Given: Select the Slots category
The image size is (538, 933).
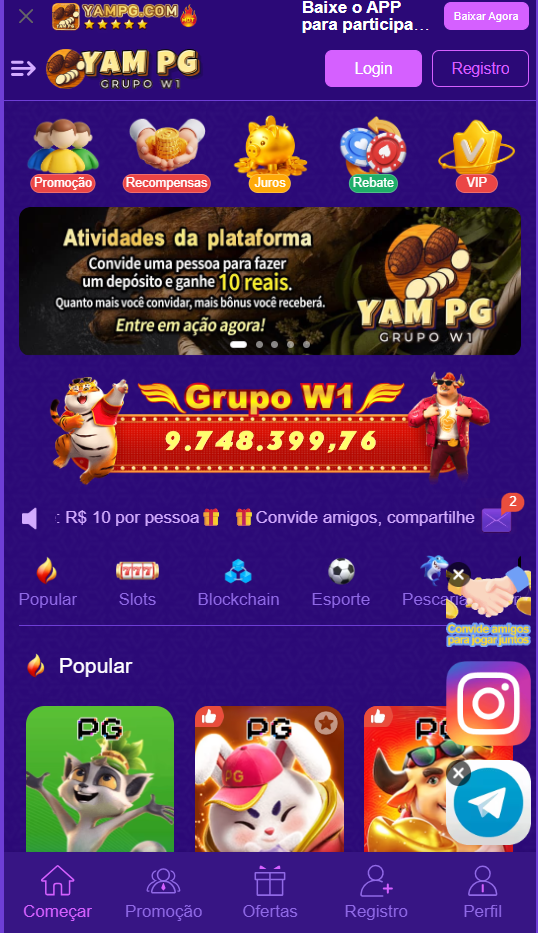Looking at the screenshot, I should [137, 583].
